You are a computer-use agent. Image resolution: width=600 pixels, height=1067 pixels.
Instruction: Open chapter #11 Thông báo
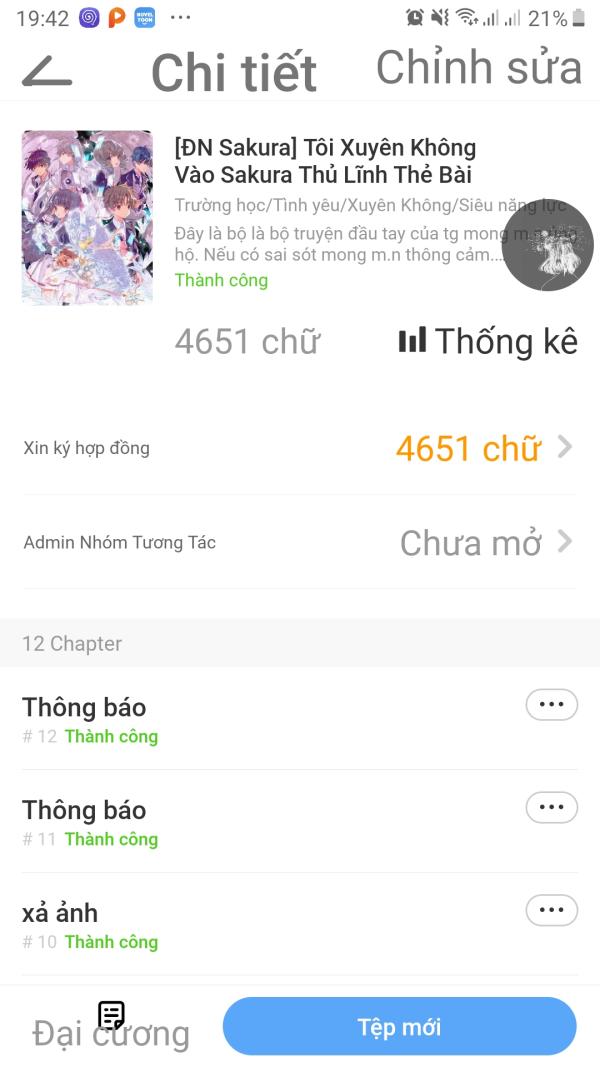[200, 822]
